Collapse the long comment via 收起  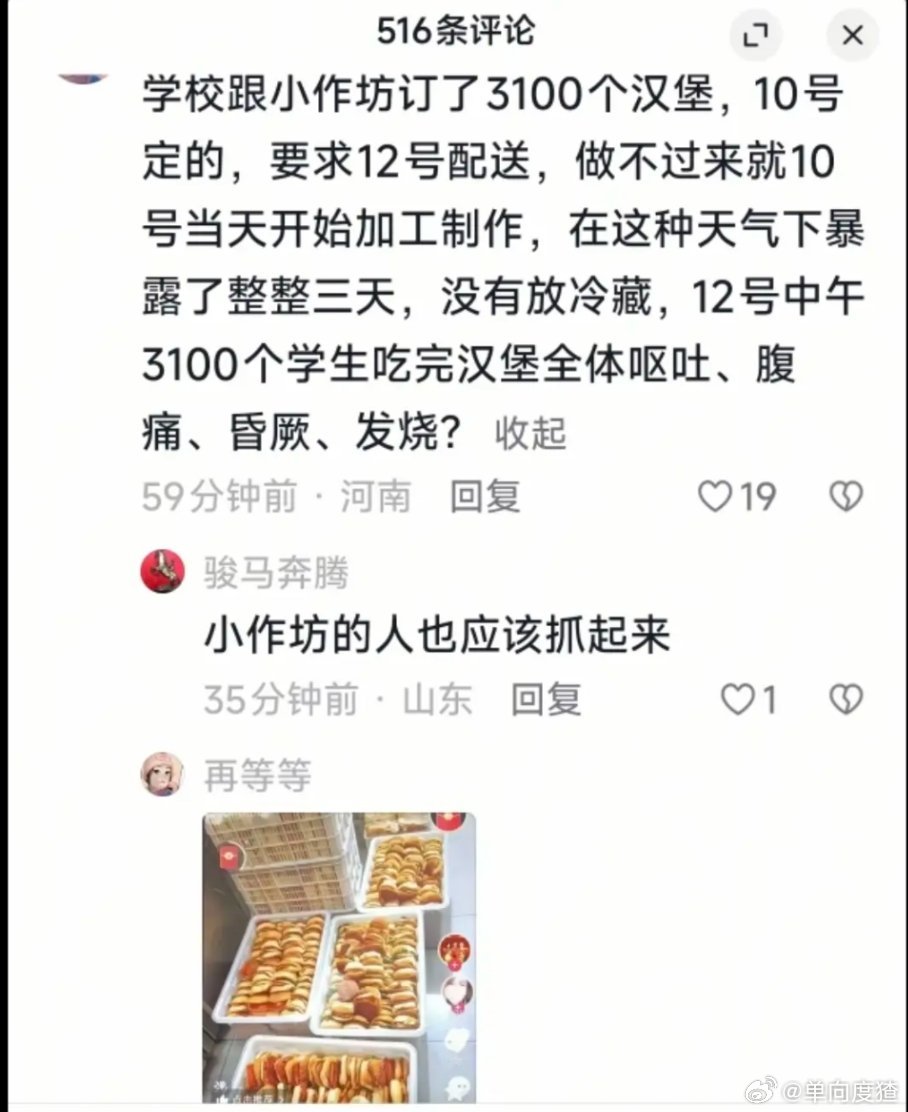(531, 434)
